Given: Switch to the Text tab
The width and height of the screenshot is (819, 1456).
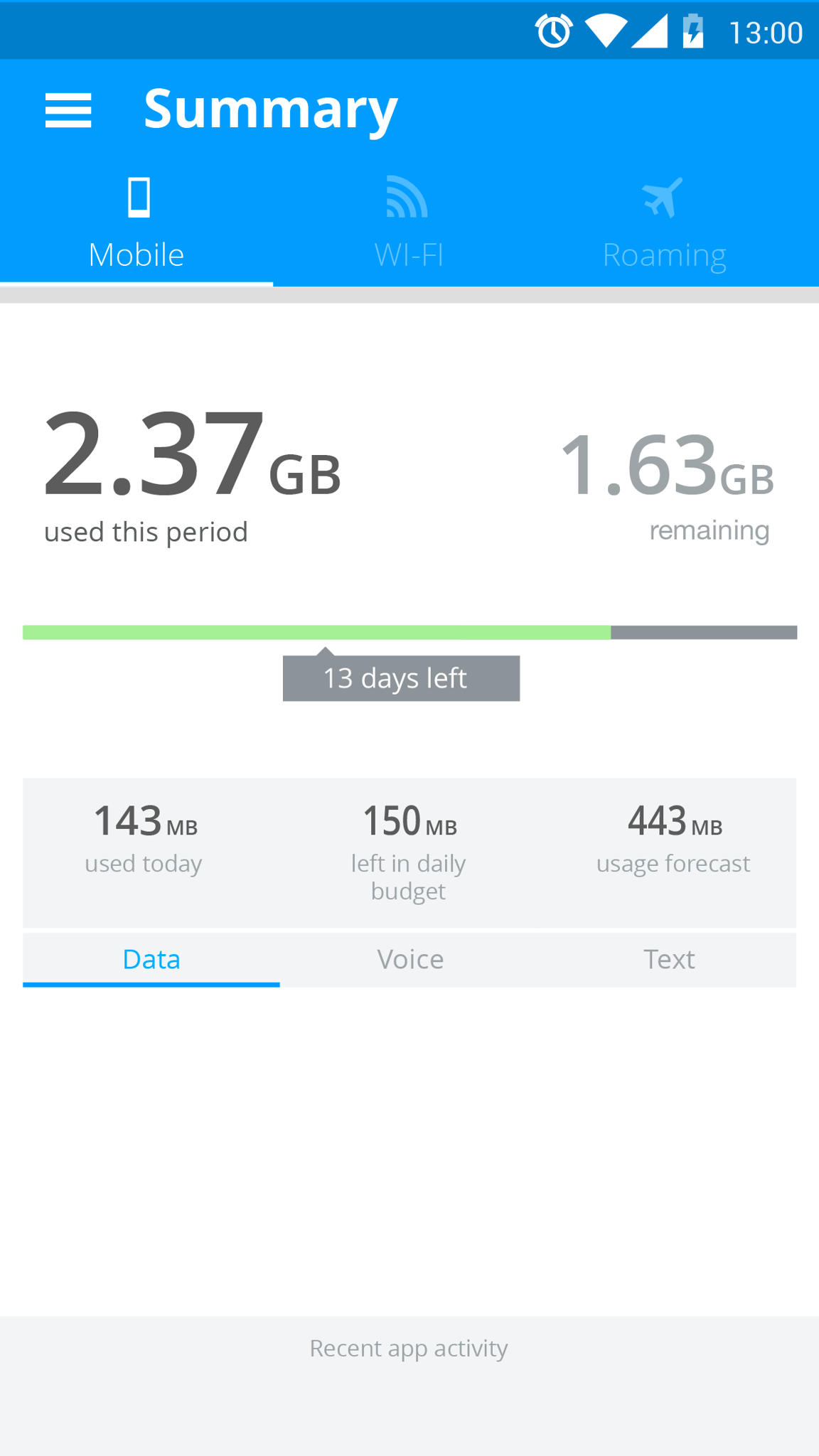Looking at the screenshot, I should pyautogui.click(x=668, y=959).
